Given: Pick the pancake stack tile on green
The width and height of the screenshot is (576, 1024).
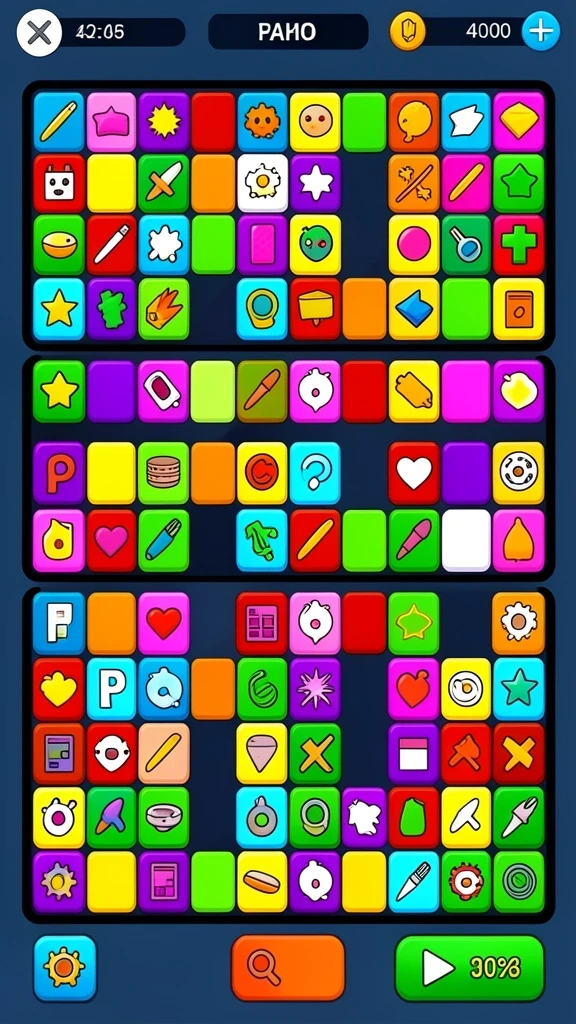Looking at the screenshot, I should [x=163, y=473].
